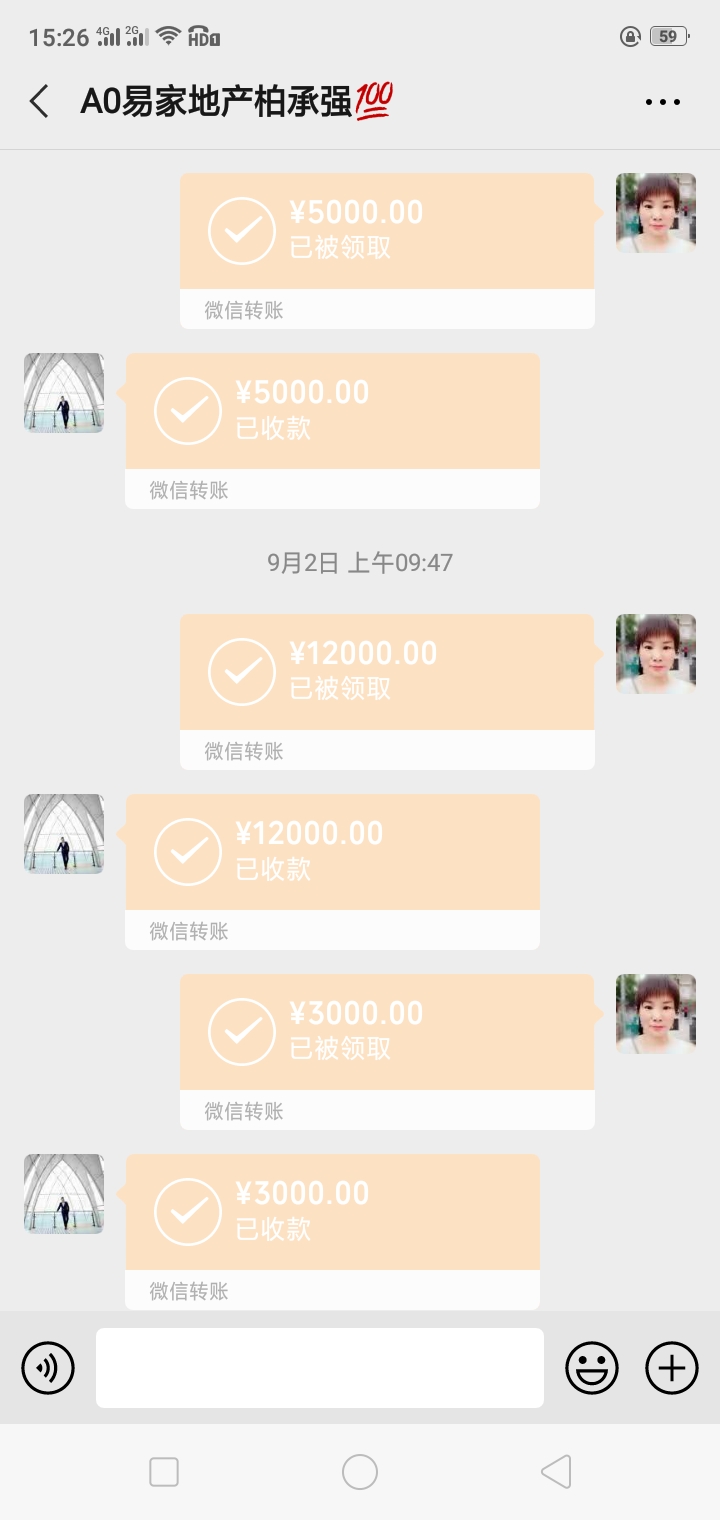Tap the 9月2日 上午09:47 timestamp
This screenshot has height=1520, width=720.
(360, 562)
